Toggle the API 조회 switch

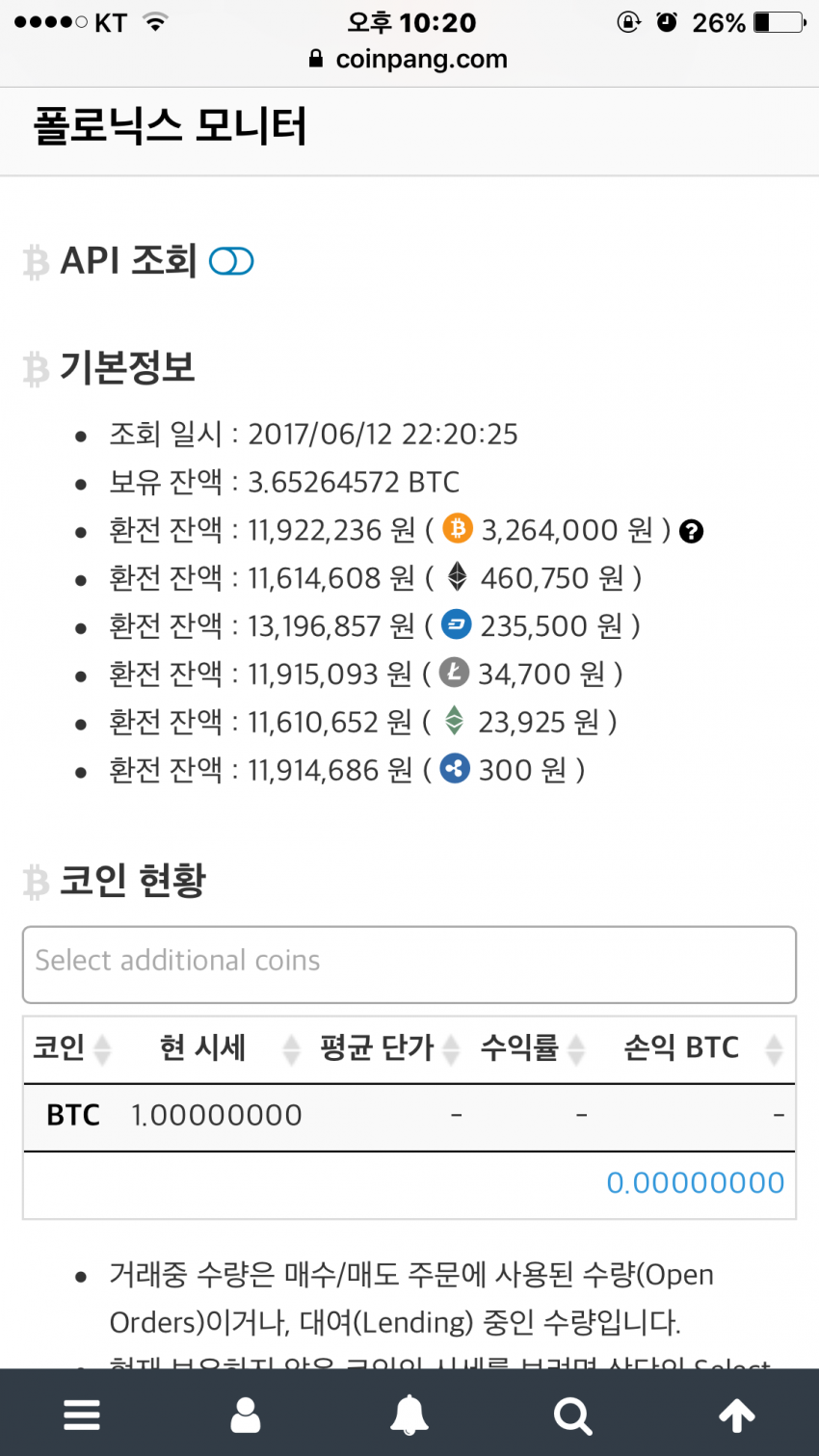231,261
